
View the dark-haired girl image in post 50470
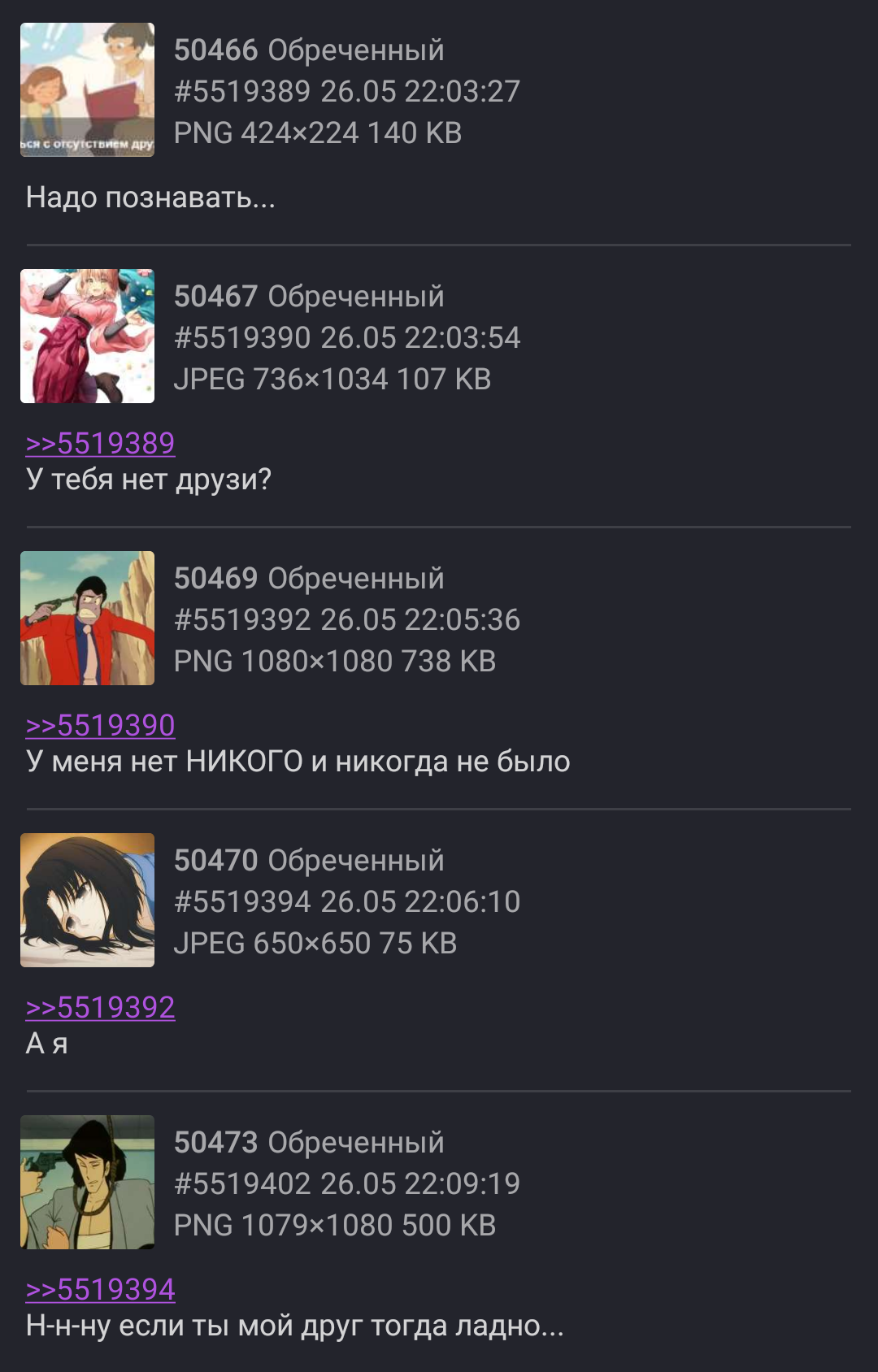[87, 900]
